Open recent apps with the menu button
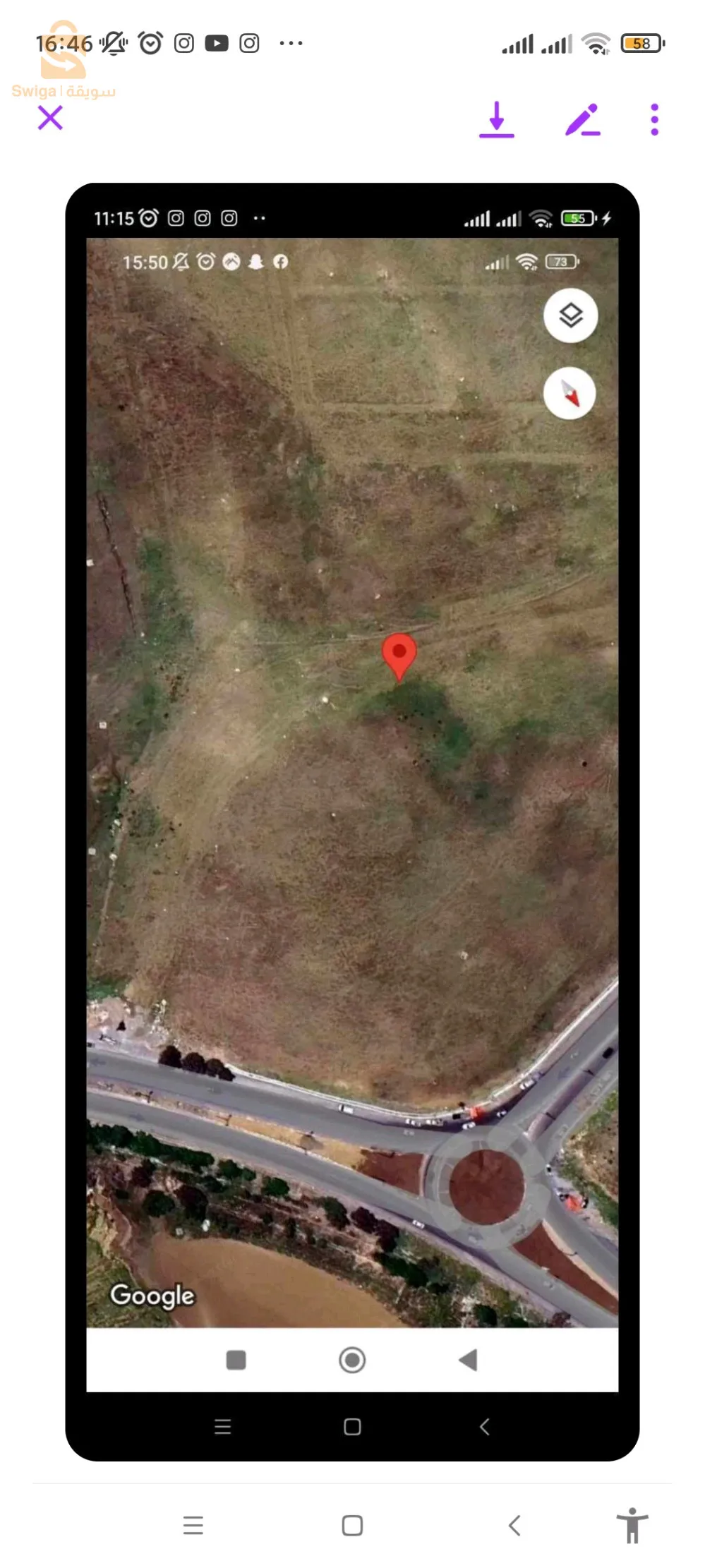The width and height of the screenshot is (705, 1568). tap(193, 1525)
